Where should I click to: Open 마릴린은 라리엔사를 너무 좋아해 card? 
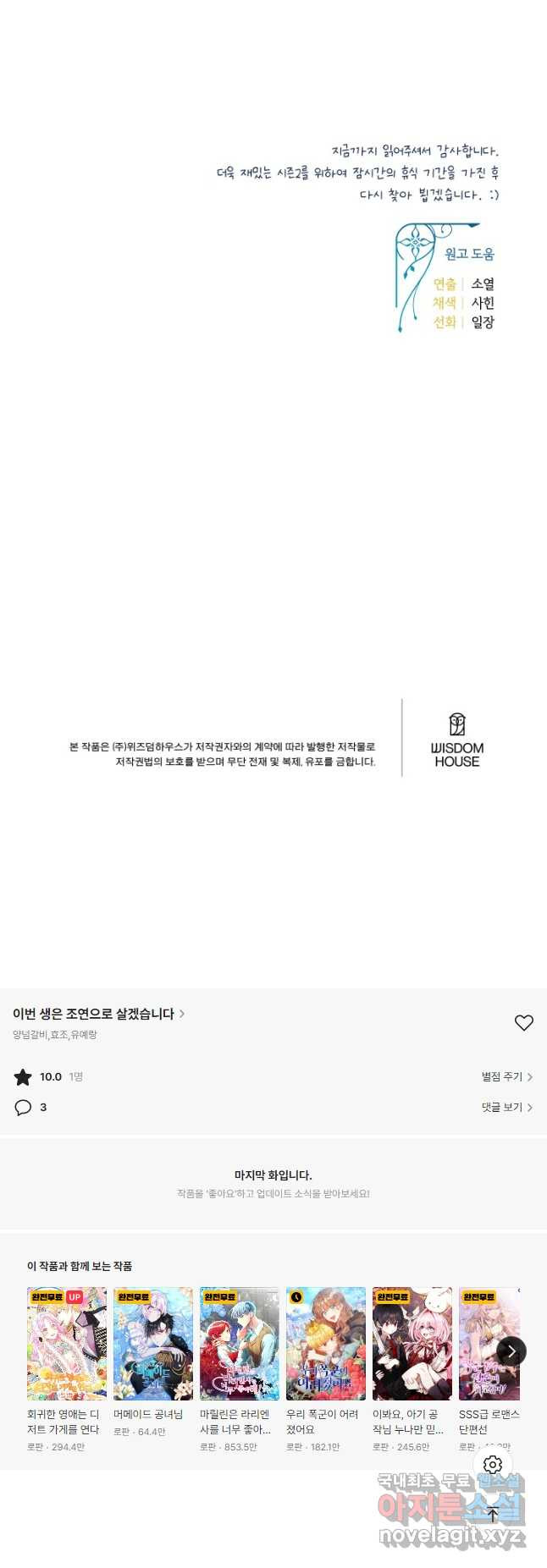tap(240, 1345)
